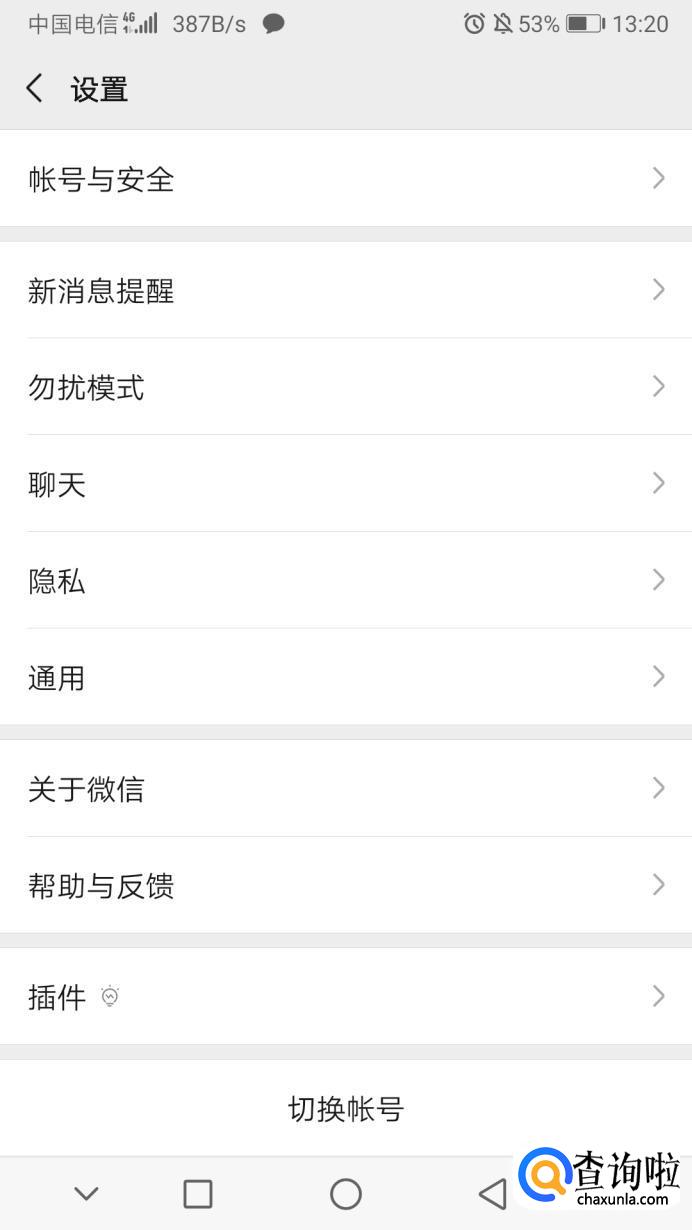Open 帮助与反馈
This screenshot has width=692, height=1230.
346,886
